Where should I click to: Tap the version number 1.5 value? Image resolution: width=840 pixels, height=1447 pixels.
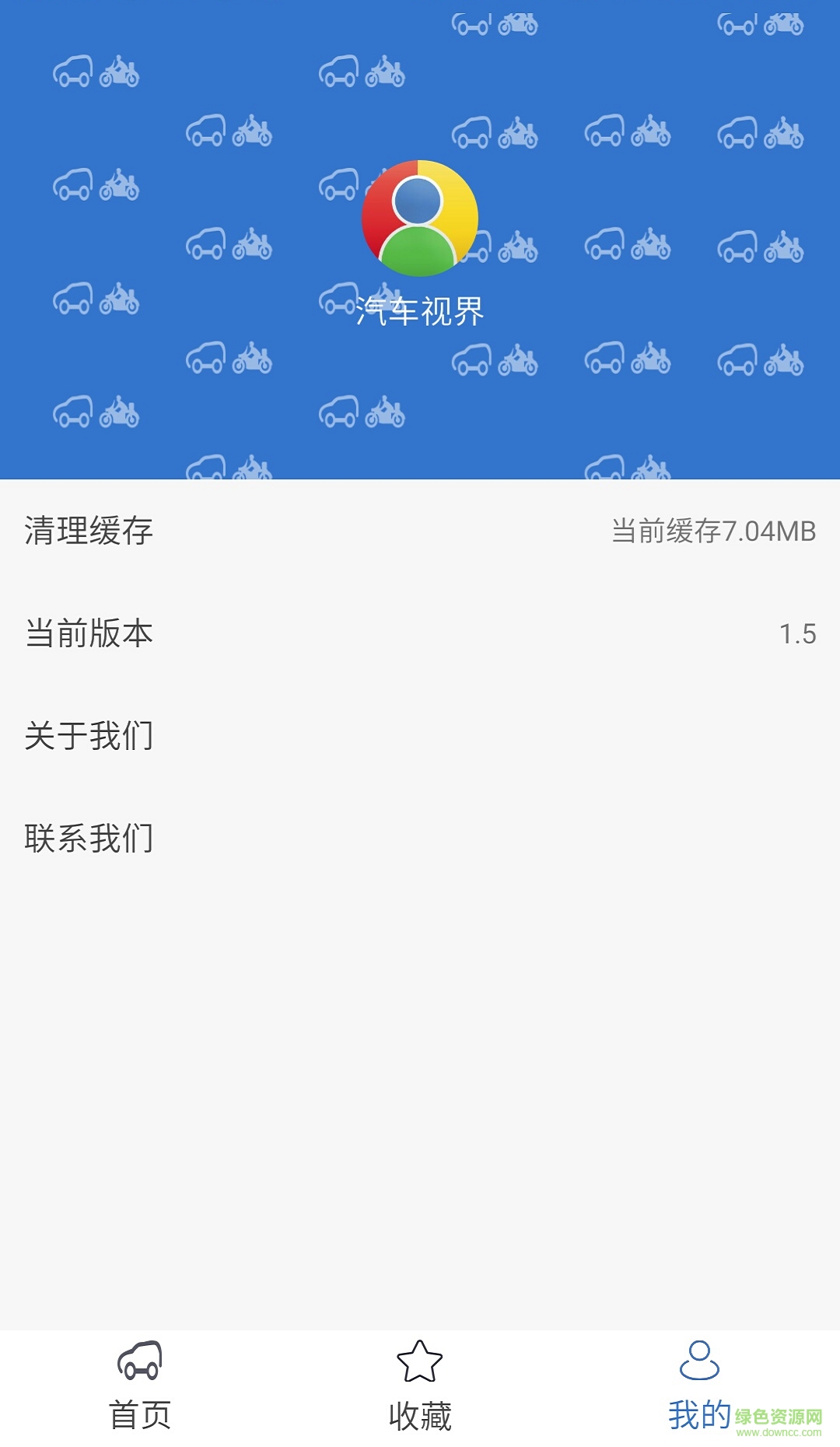(x=800, y=634)
